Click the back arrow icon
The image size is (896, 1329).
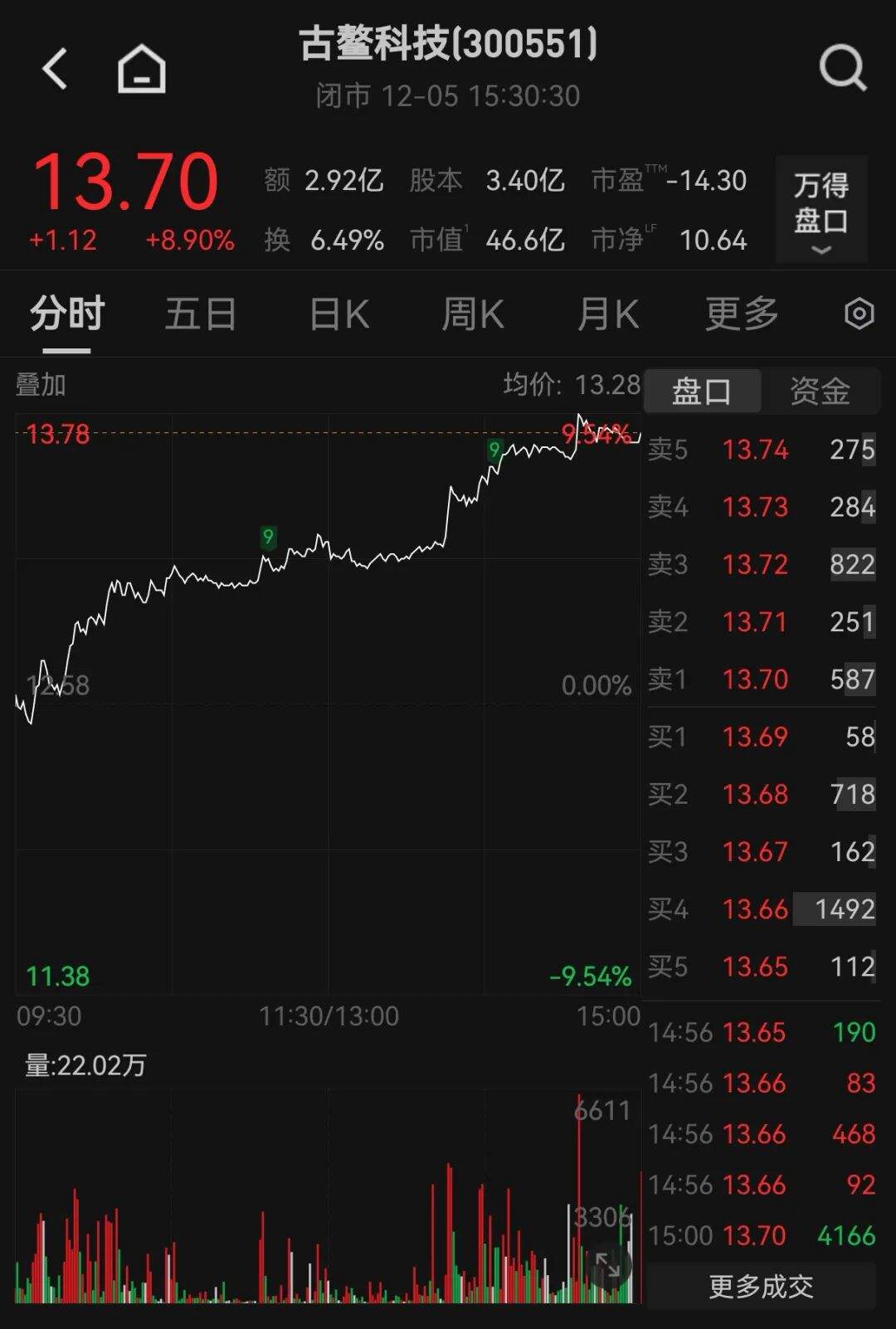(x=55, y=68)
